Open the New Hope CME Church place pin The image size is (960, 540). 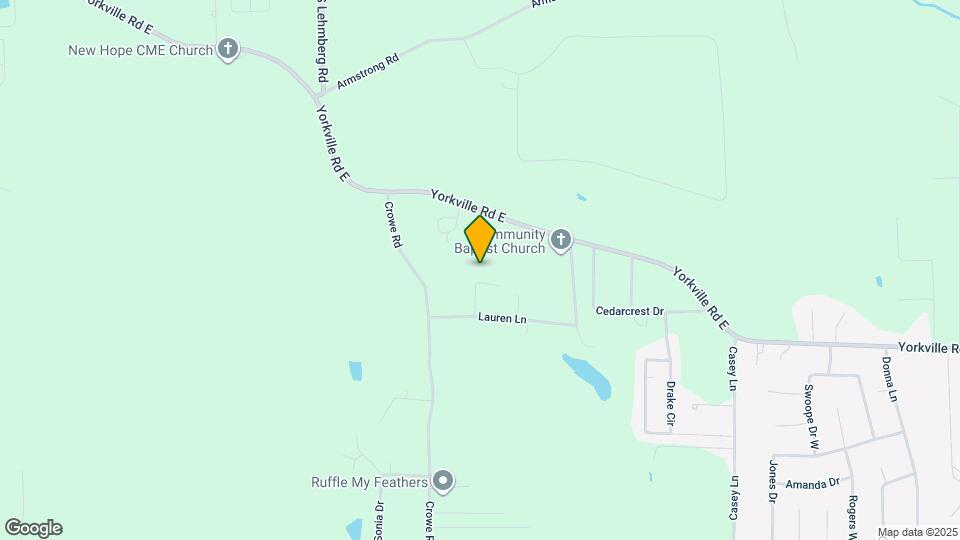(x=228, y=49)
